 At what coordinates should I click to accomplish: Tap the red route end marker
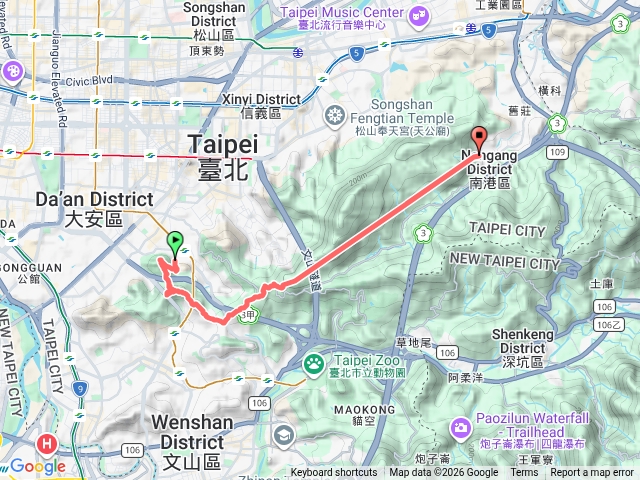(x=478, y=140)
